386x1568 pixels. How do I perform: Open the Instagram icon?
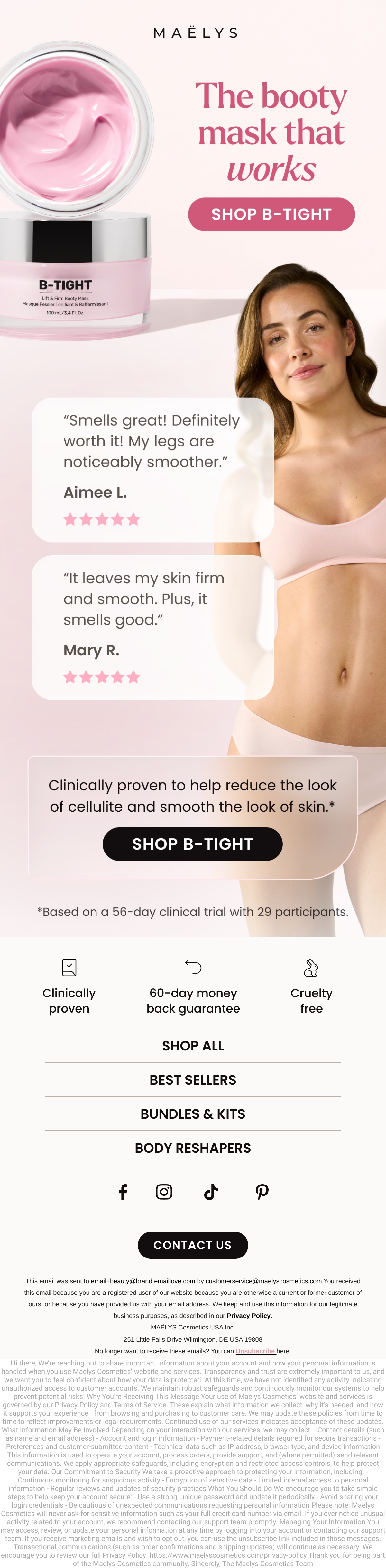point(164,1192)
